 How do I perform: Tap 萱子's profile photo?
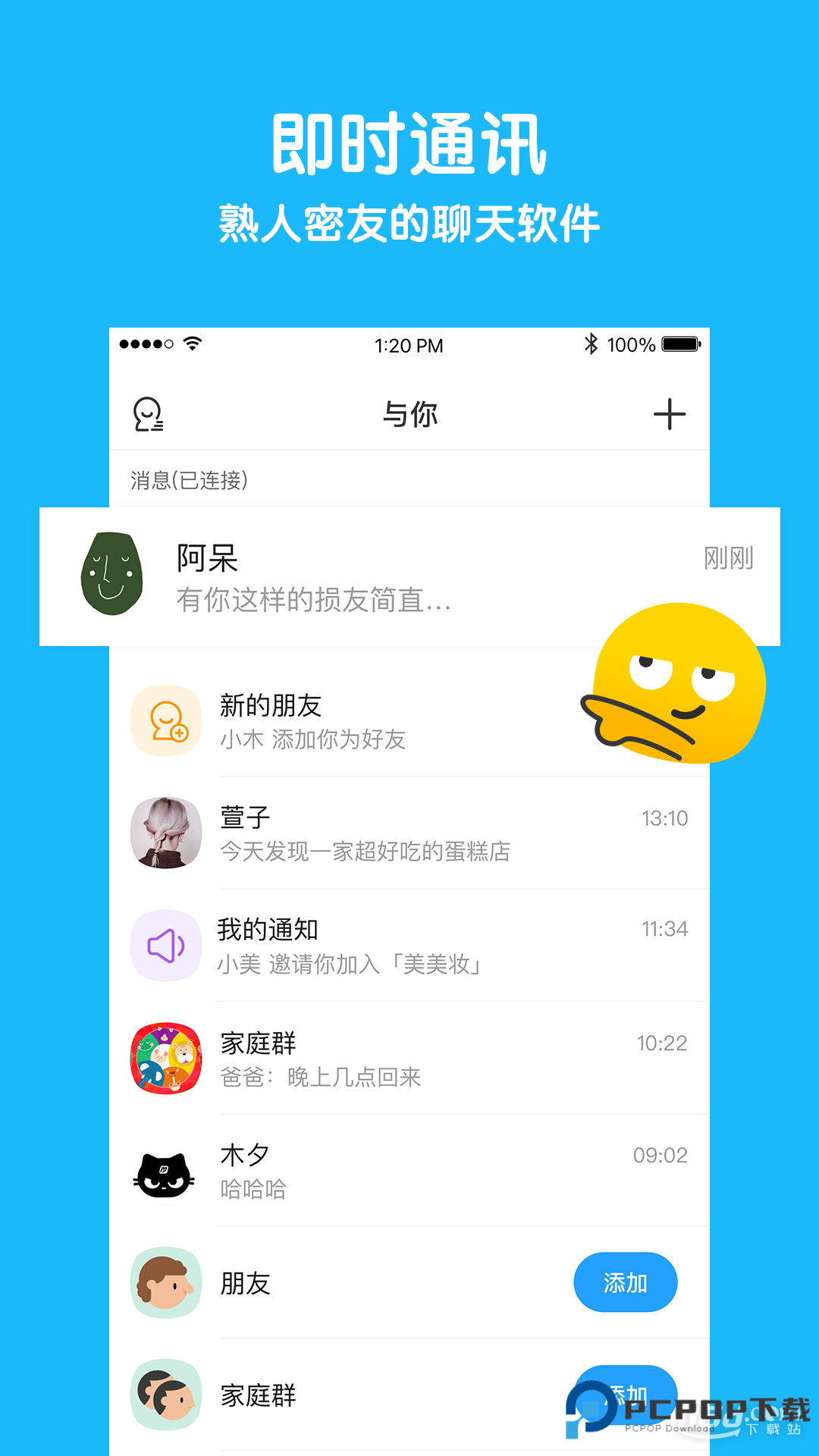pyautogui.click(x=166, y=832)
